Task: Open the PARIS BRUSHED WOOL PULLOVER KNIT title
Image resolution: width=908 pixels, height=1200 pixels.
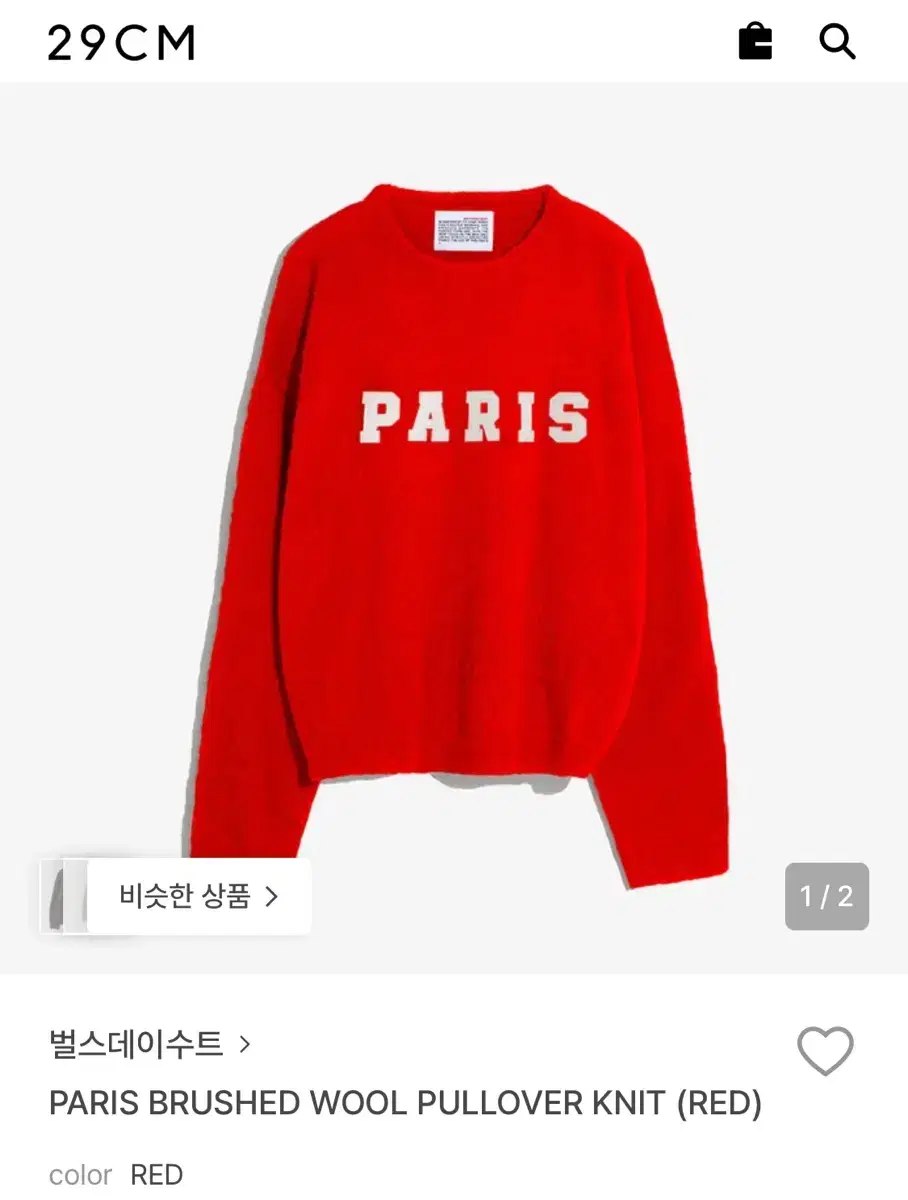Action: point(404,1103)
